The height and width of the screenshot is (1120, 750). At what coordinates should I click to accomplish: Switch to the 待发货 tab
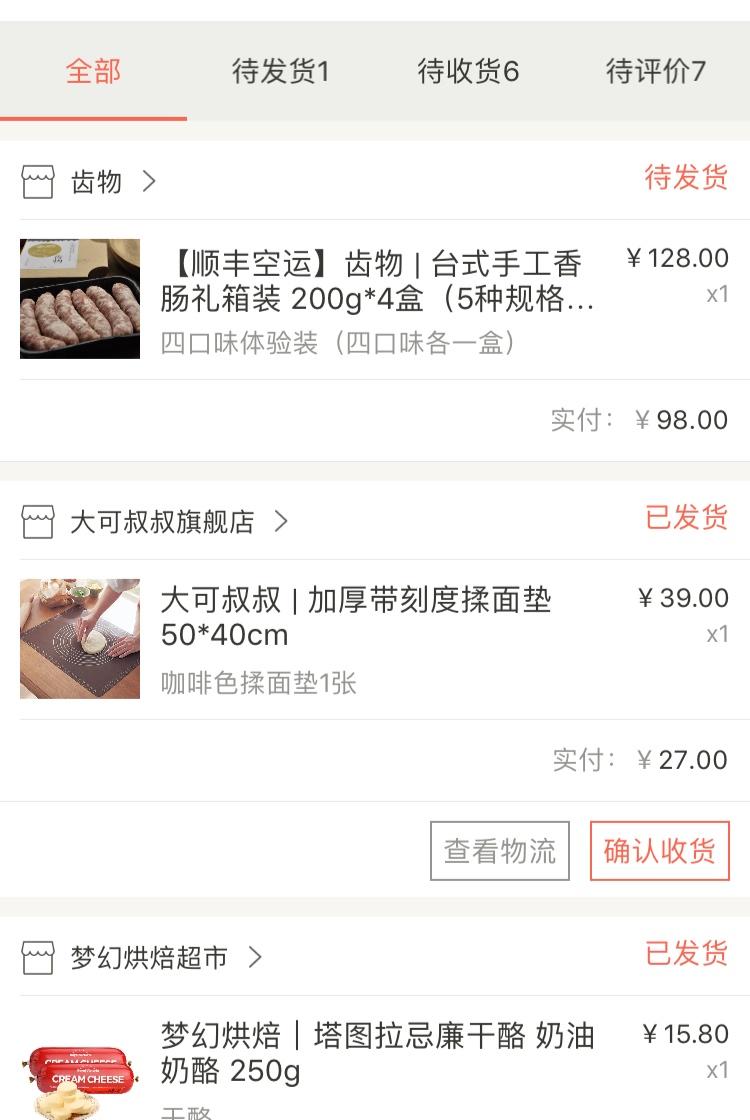coord(280,72)
